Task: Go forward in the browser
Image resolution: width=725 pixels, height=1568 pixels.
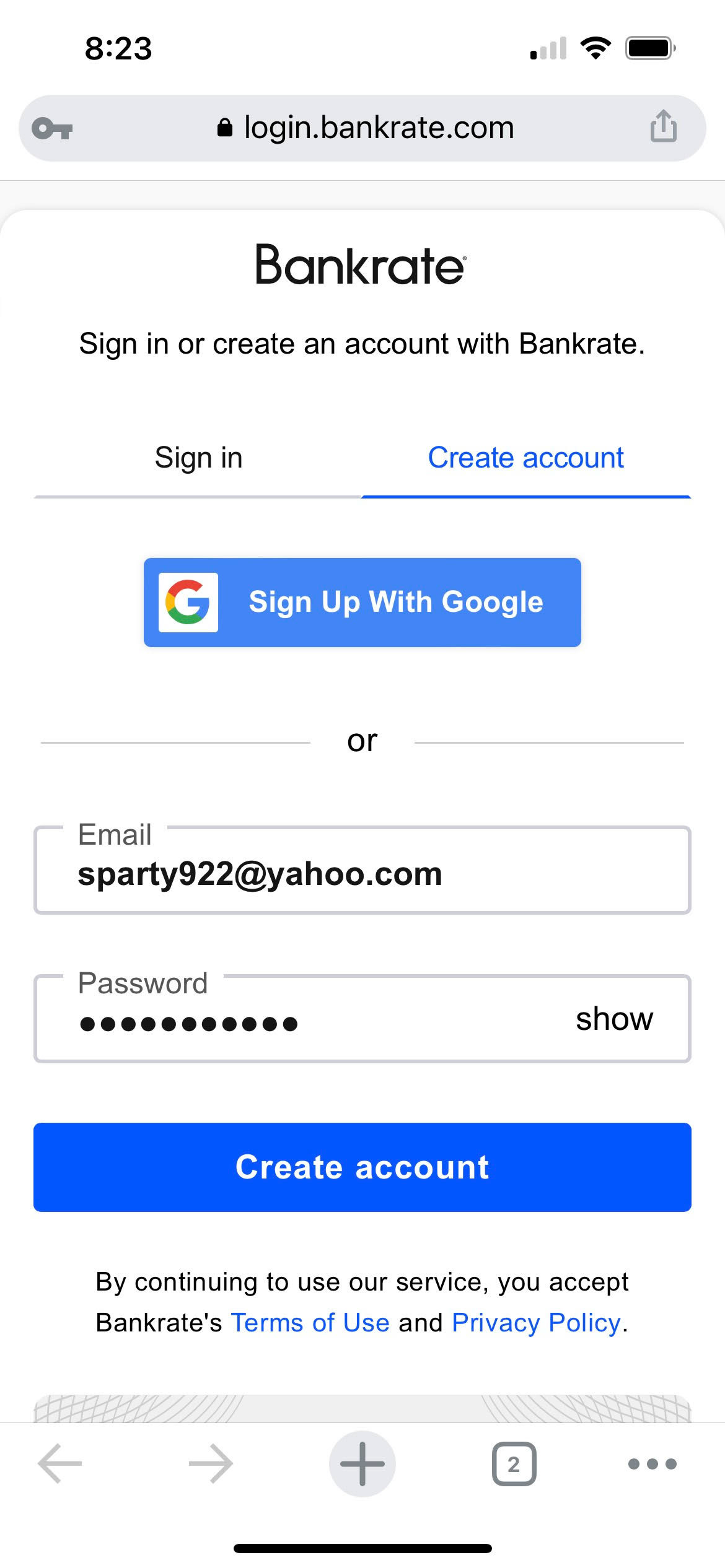Action: click(x=211, y=1464)
